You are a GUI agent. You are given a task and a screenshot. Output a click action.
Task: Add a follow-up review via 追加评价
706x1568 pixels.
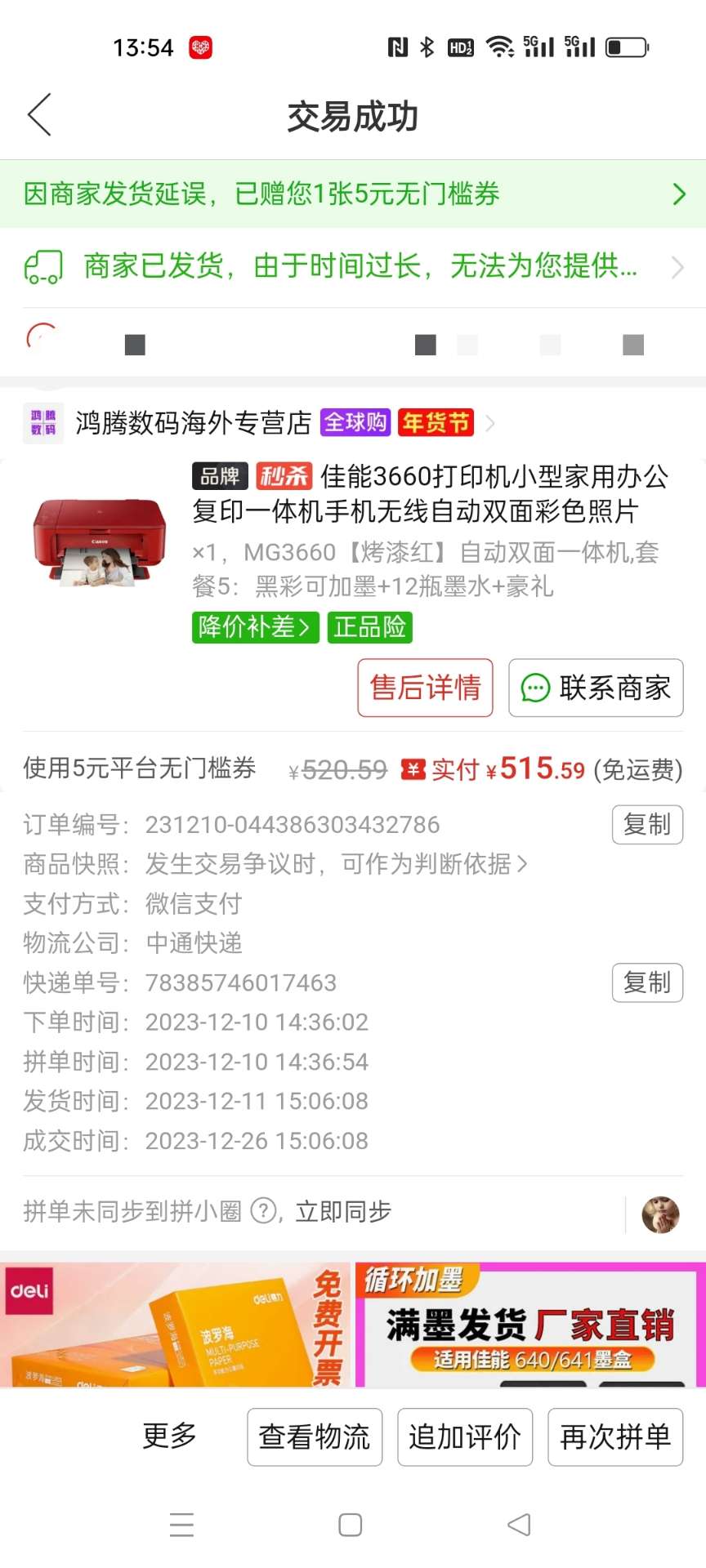[465, 1437]
